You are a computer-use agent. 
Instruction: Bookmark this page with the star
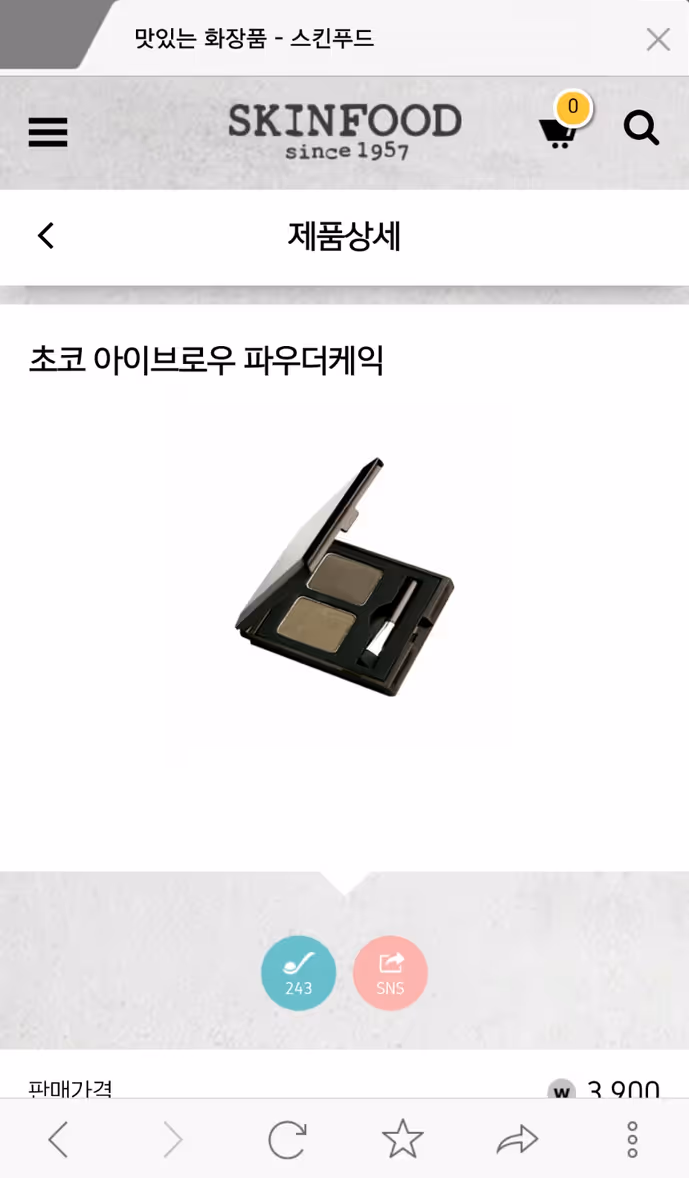pyautogui.click(x=403, y=1139)
